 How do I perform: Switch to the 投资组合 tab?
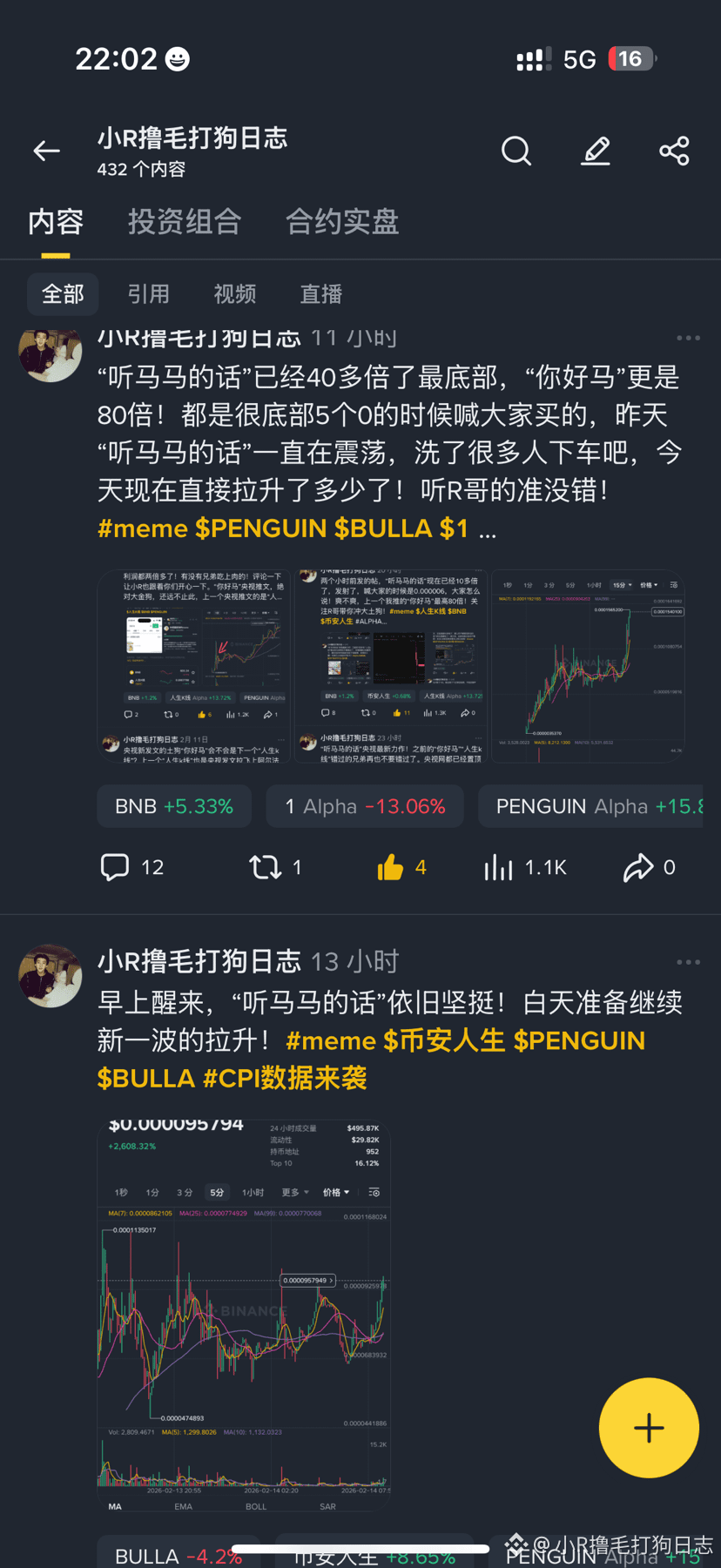pos(185,222)
